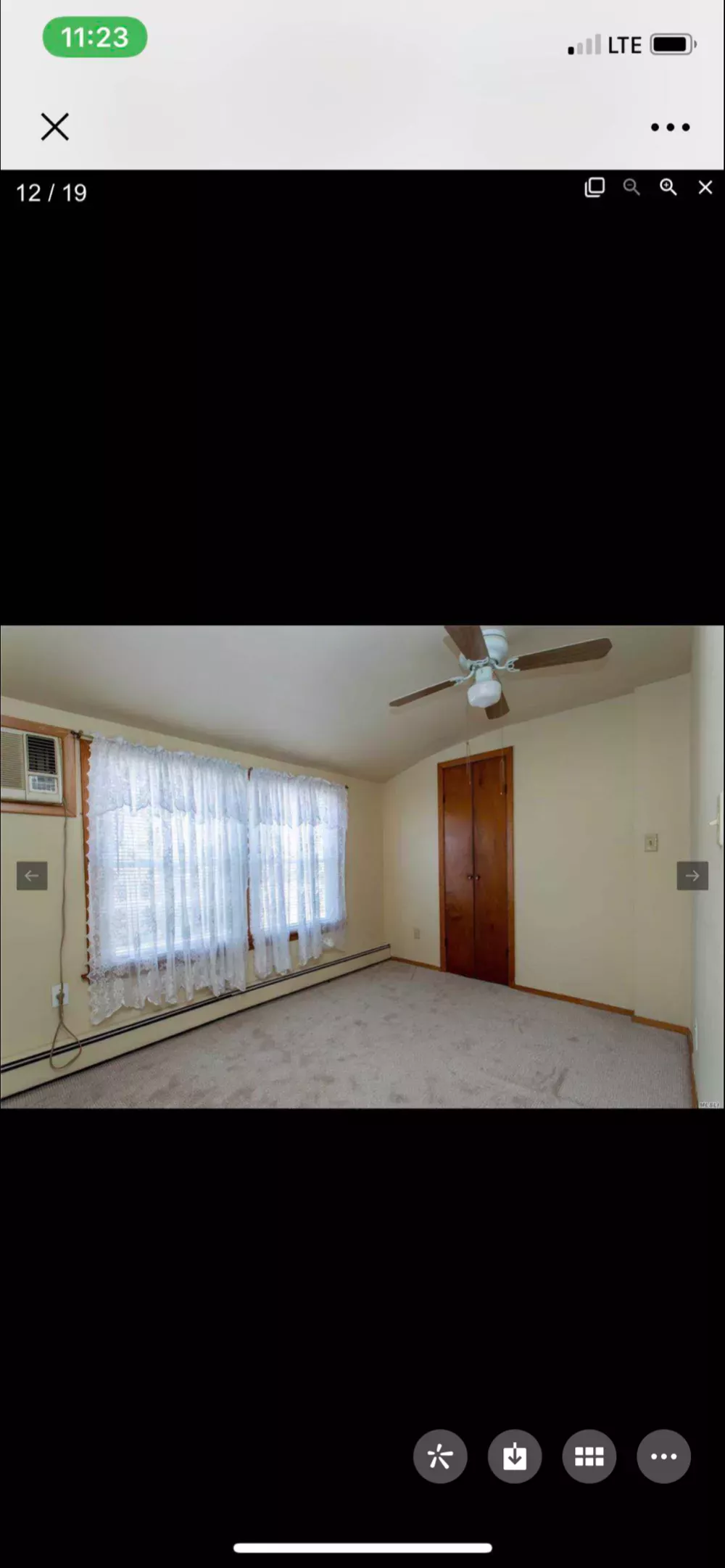Open the grid view button
This screenshot has width=725, height=1568.
(589, 1456)
